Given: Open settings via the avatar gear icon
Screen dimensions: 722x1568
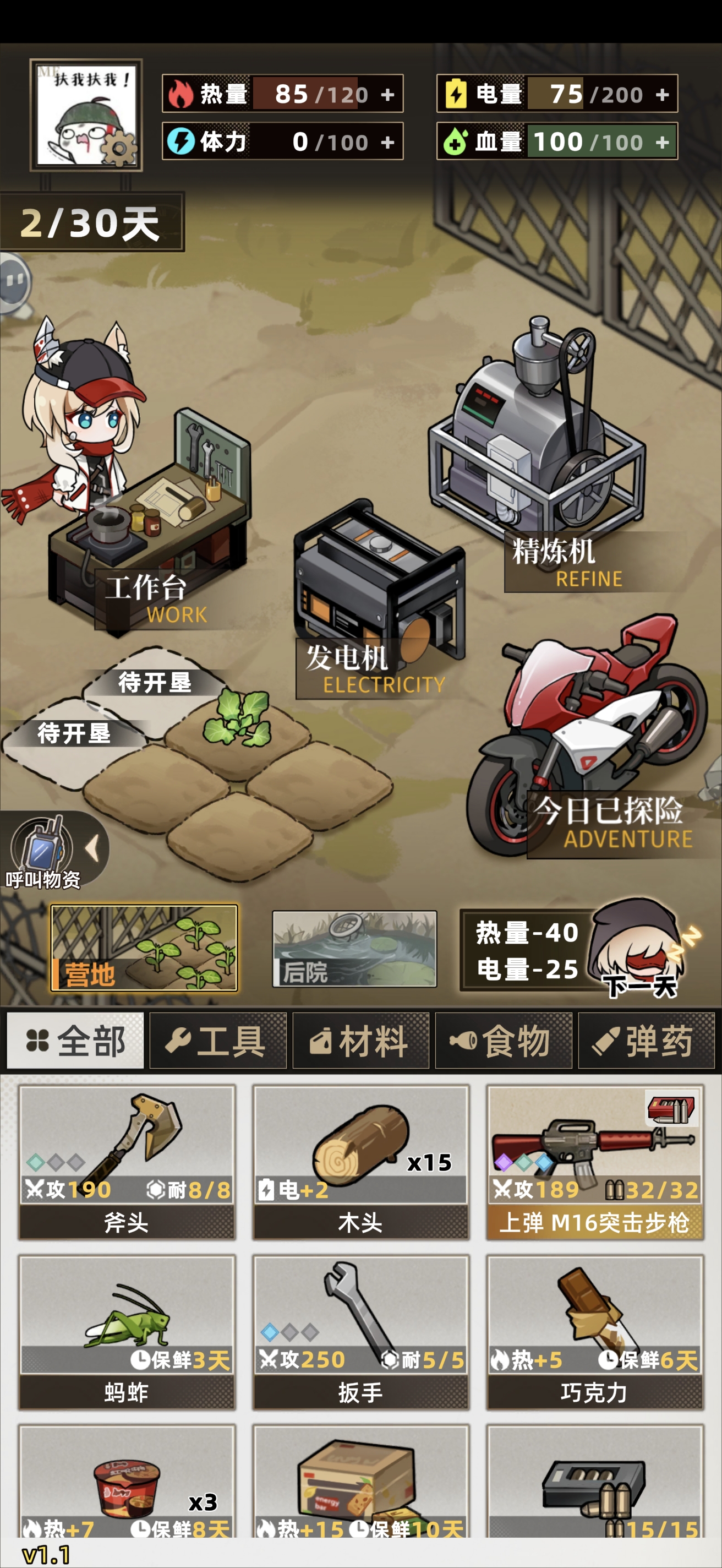Looking at the screenshot, I should click(119, 148).
